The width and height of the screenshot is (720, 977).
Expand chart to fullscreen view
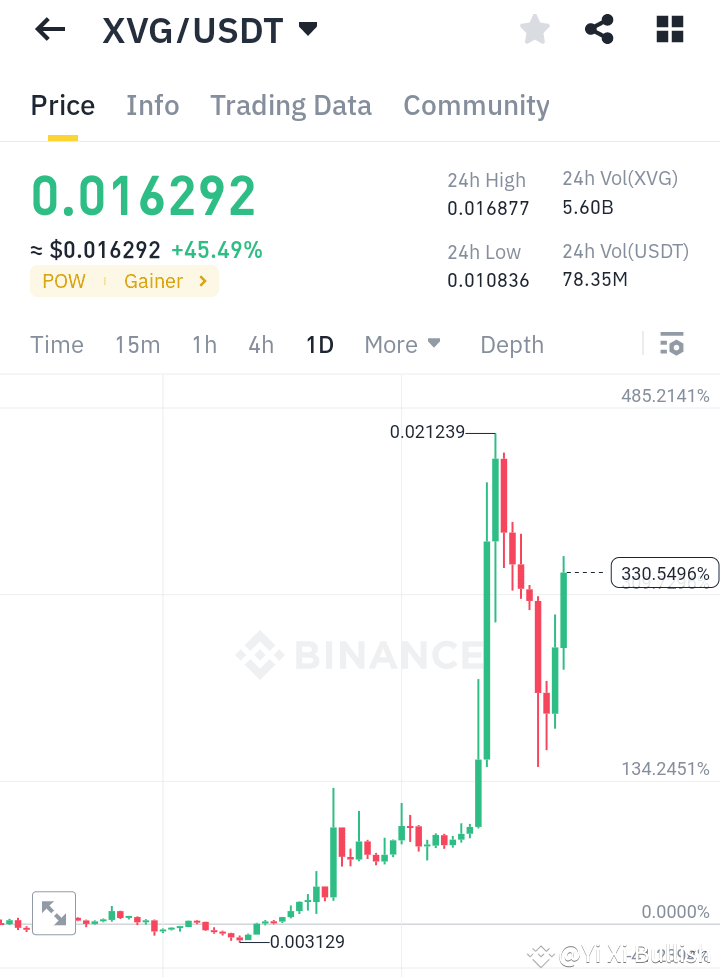click(x=53, y=913)
